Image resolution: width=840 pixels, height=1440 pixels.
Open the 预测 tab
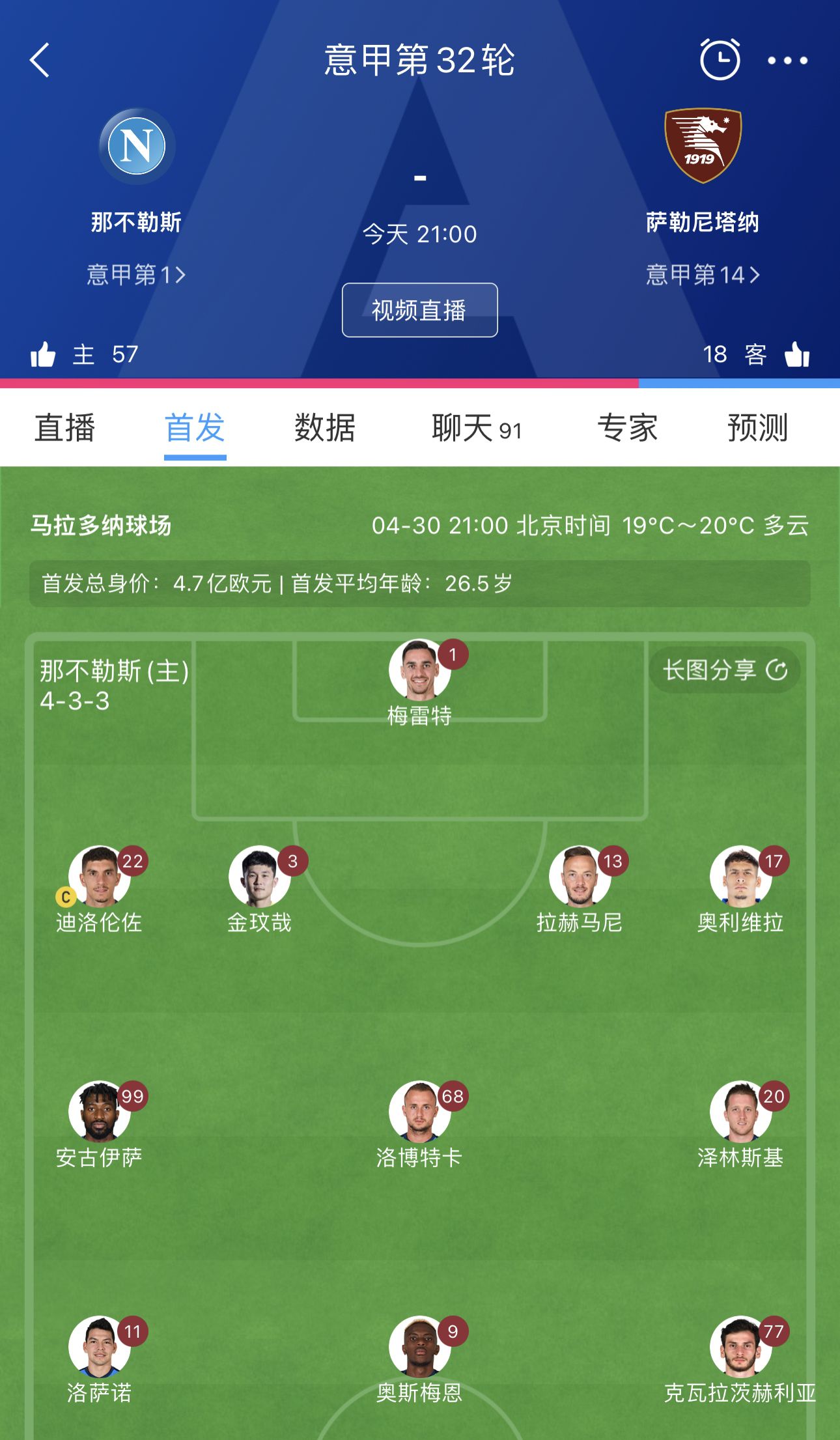pyautogui.click(x=757, y=429)
